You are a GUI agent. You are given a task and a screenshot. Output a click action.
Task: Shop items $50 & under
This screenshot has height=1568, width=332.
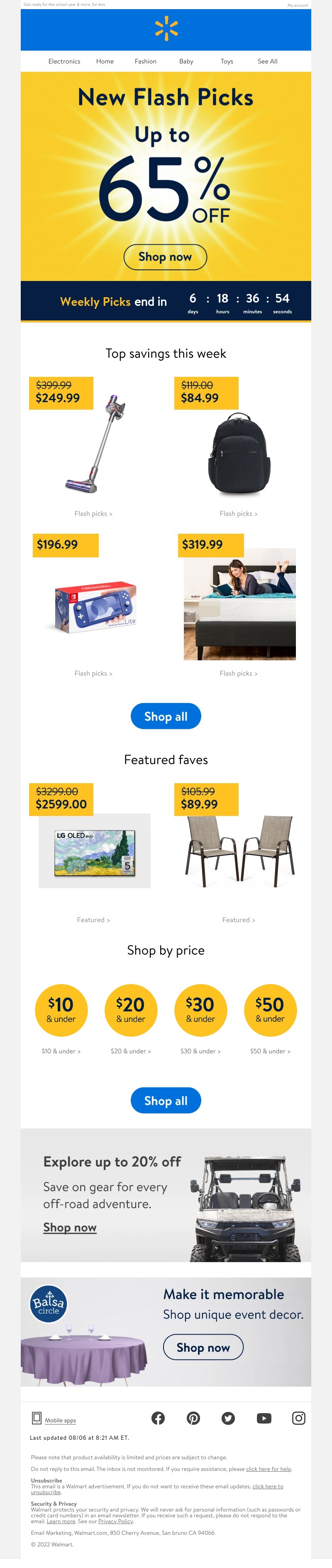coord(270,1011)
